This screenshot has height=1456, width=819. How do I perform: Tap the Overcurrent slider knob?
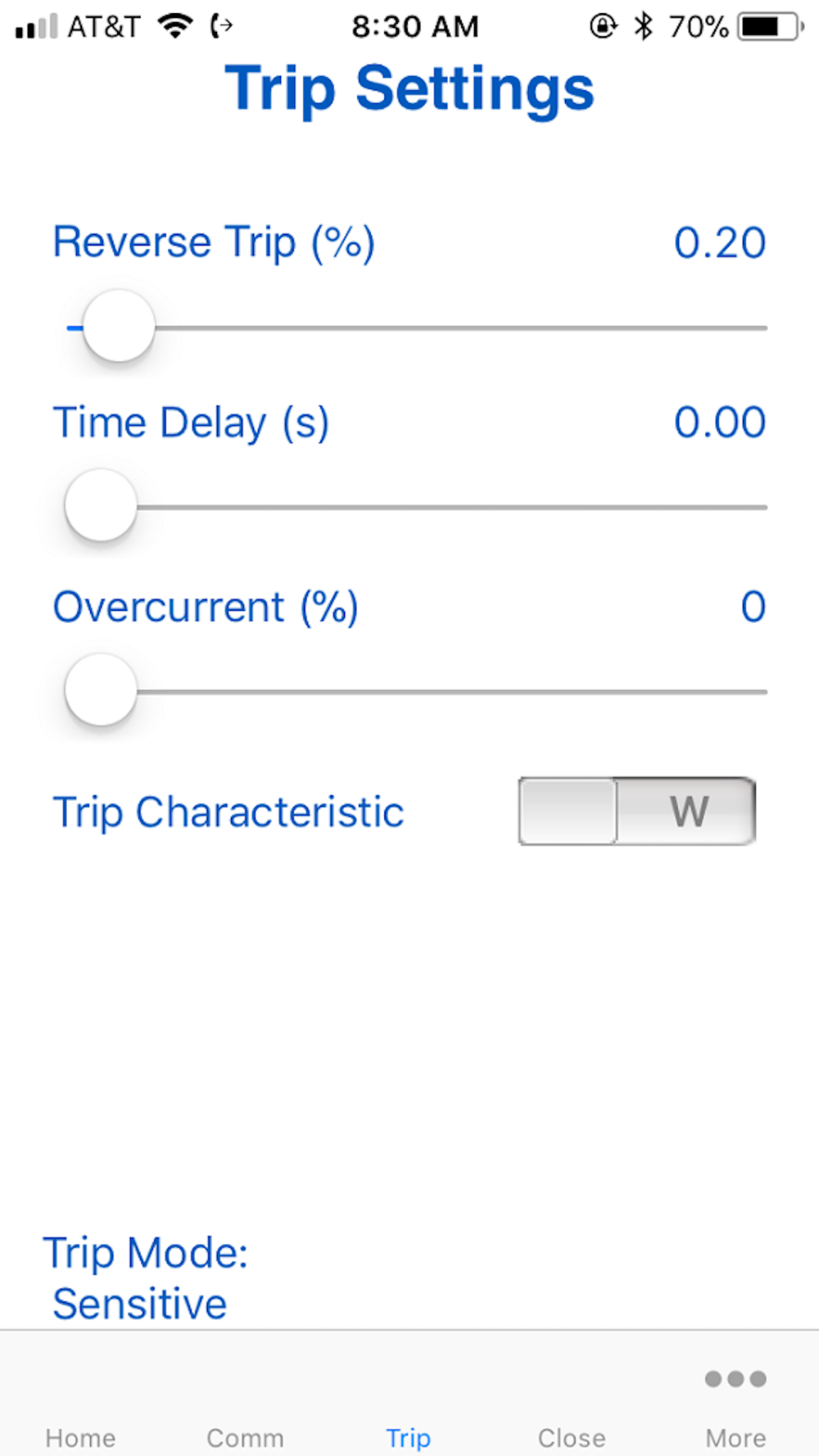101,689
